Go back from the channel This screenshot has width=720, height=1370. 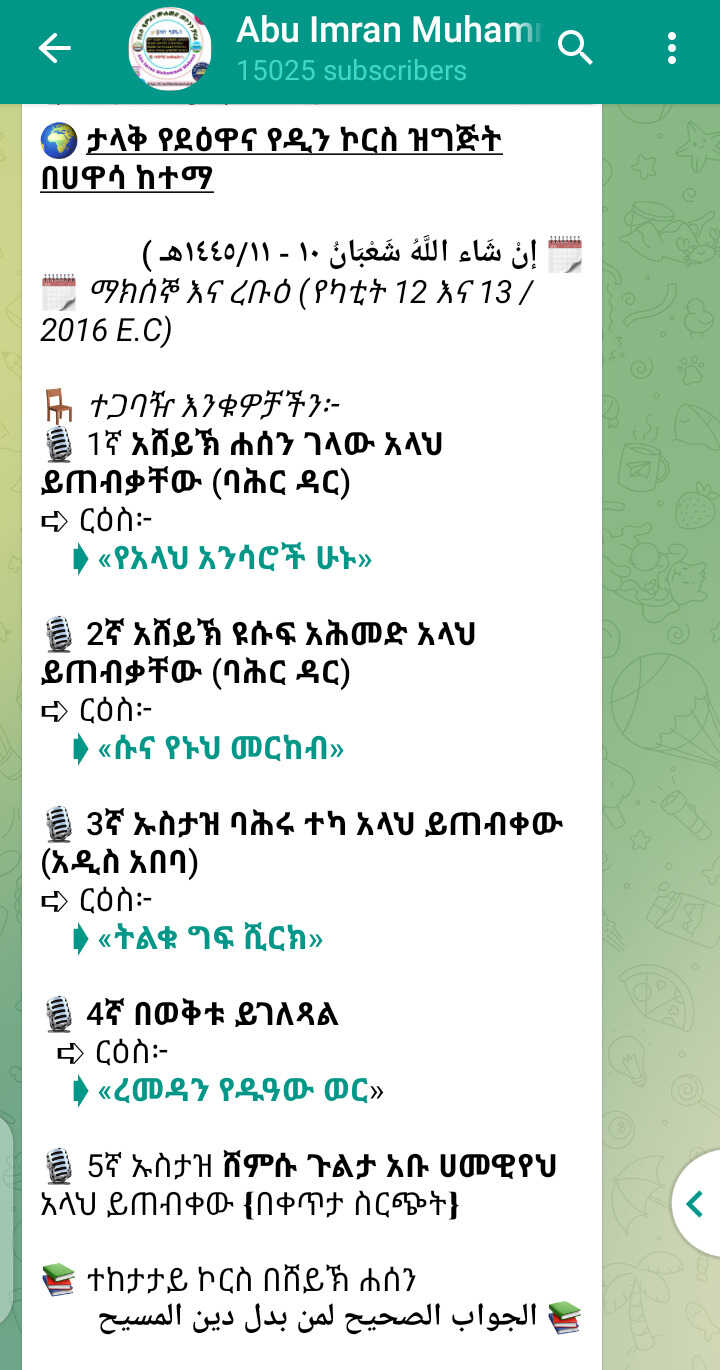tap(54, 48)
